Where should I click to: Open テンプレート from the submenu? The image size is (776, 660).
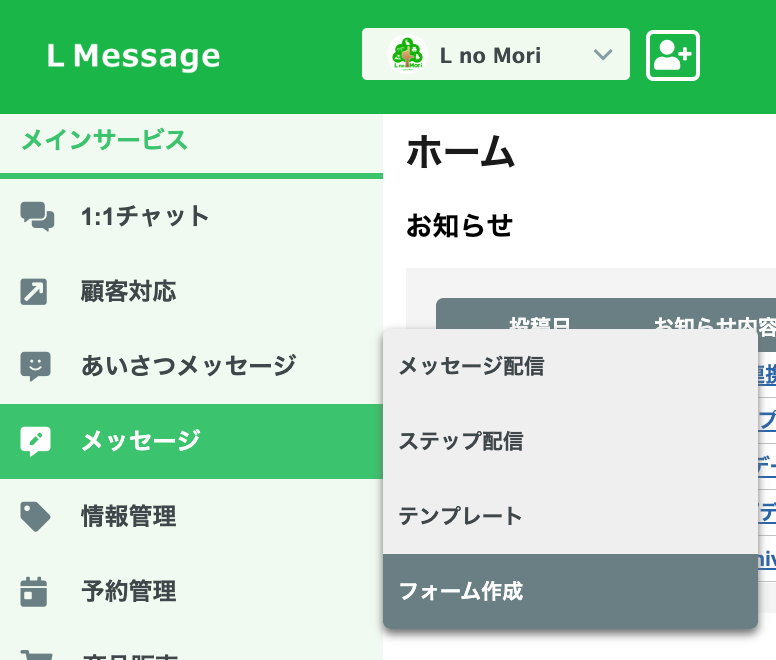tap(461, 516)
